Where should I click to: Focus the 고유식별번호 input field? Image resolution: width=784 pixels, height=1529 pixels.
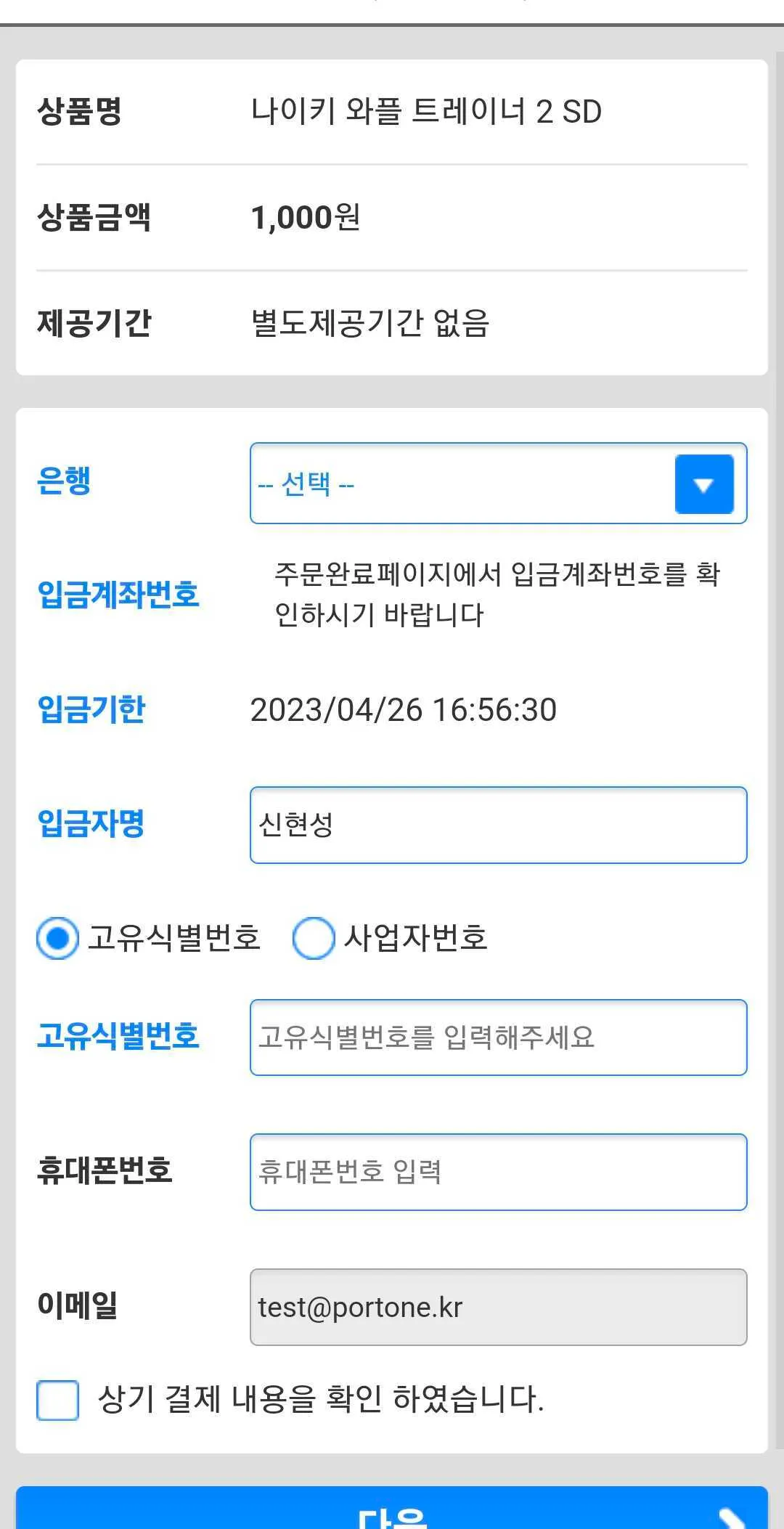click(498, 1037)
